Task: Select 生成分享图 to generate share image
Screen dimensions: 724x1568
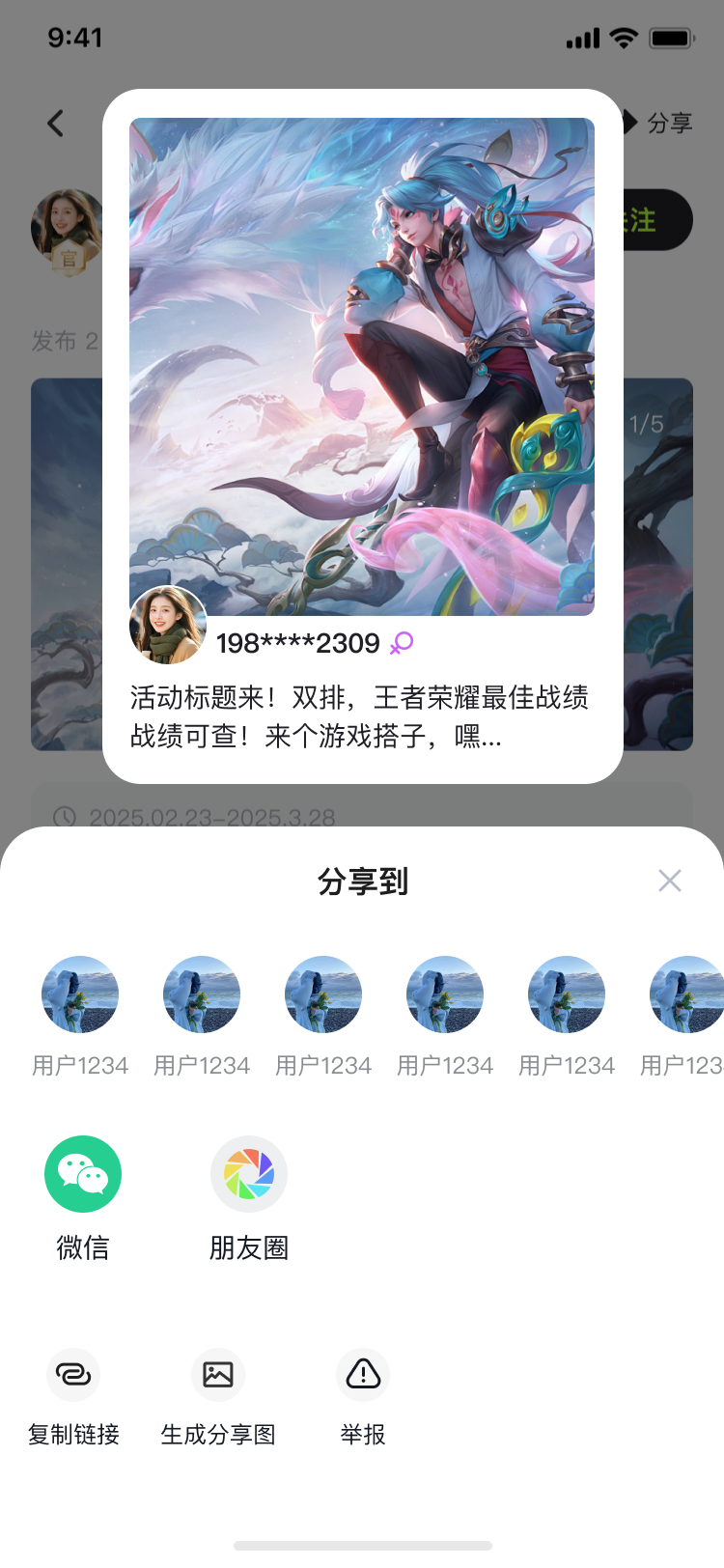Action: pos(218,1375)
